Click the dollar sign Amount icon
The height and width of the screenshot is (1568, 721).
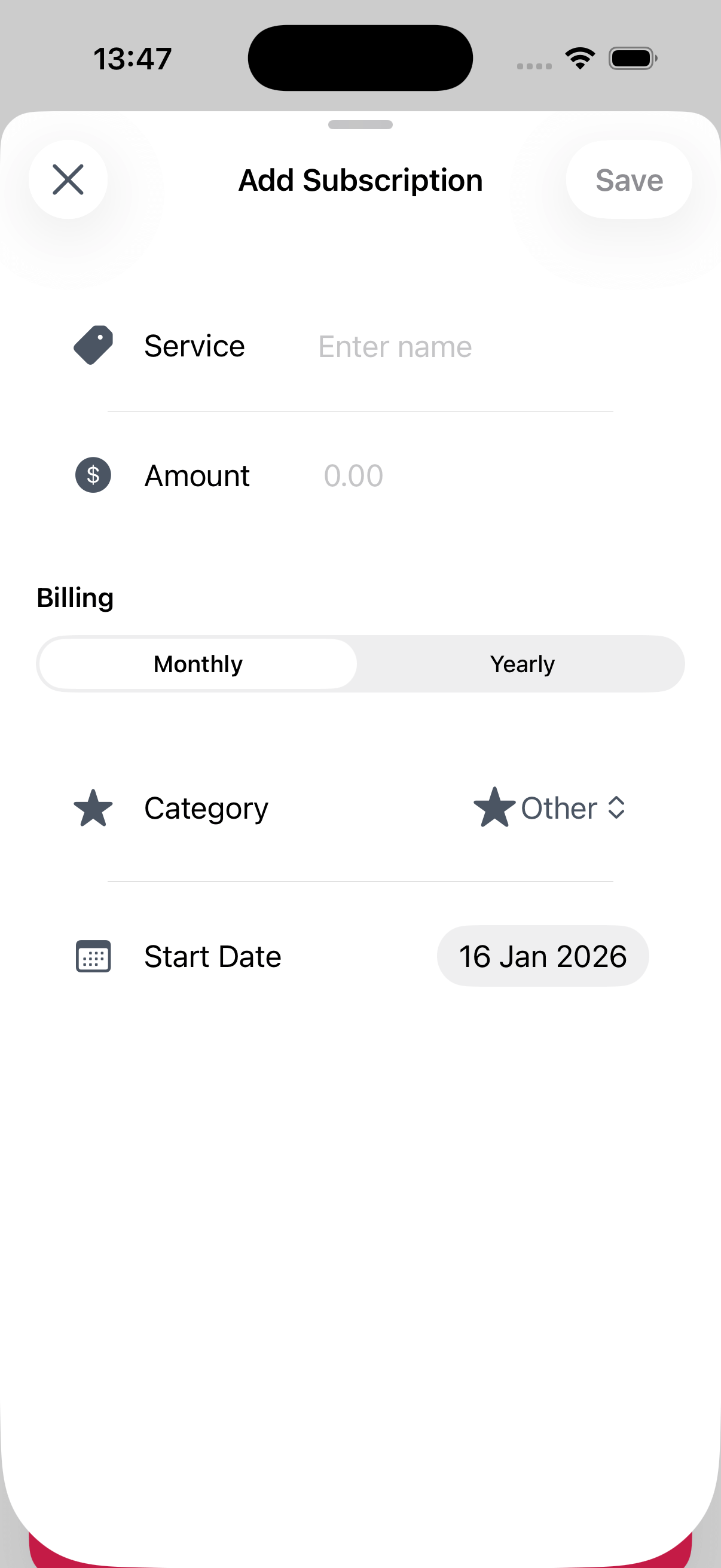pos(93,475)
